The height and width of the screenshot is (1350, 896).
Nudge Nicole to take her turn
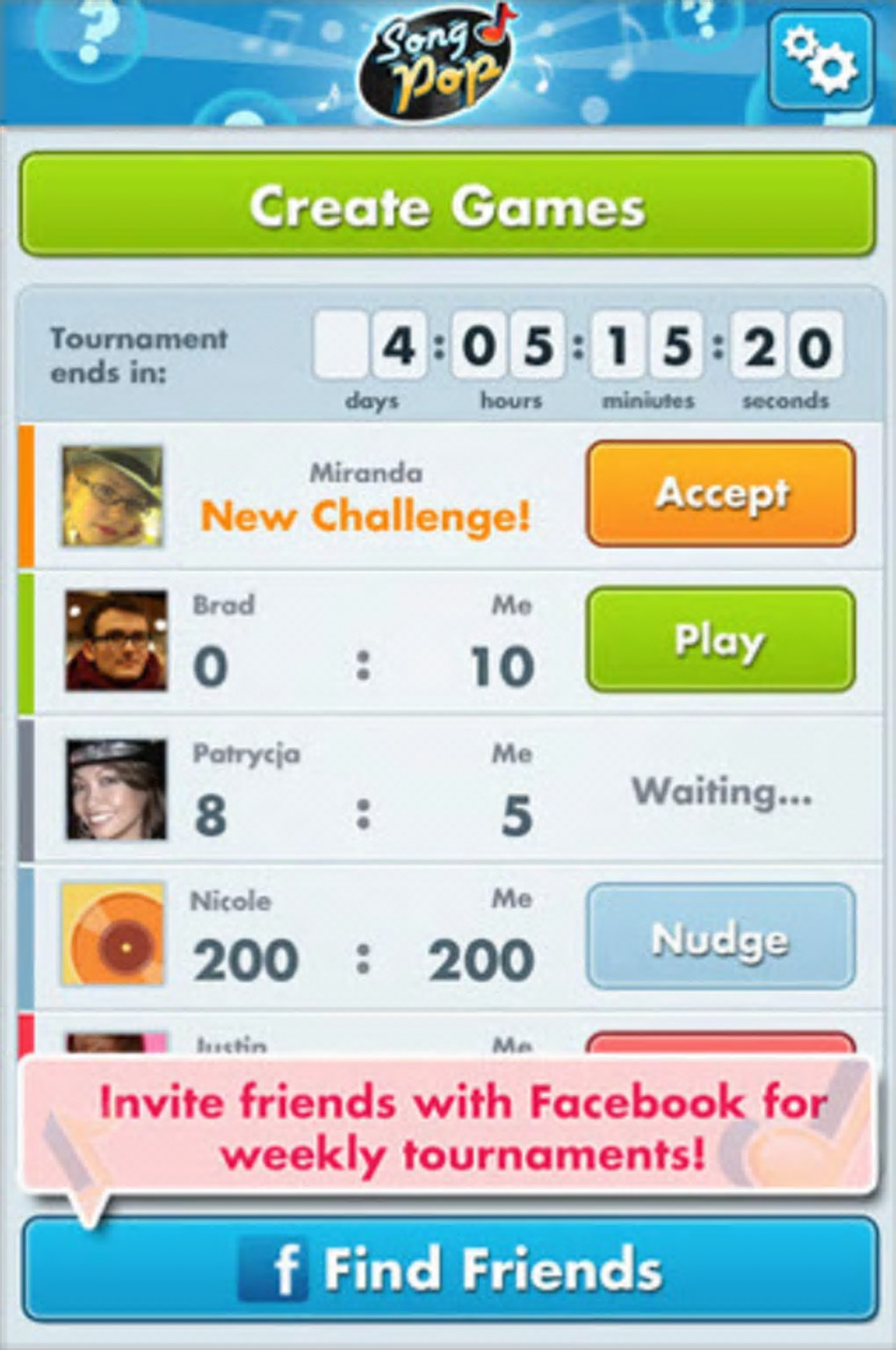pyautogui.click(x=720, y=937)
